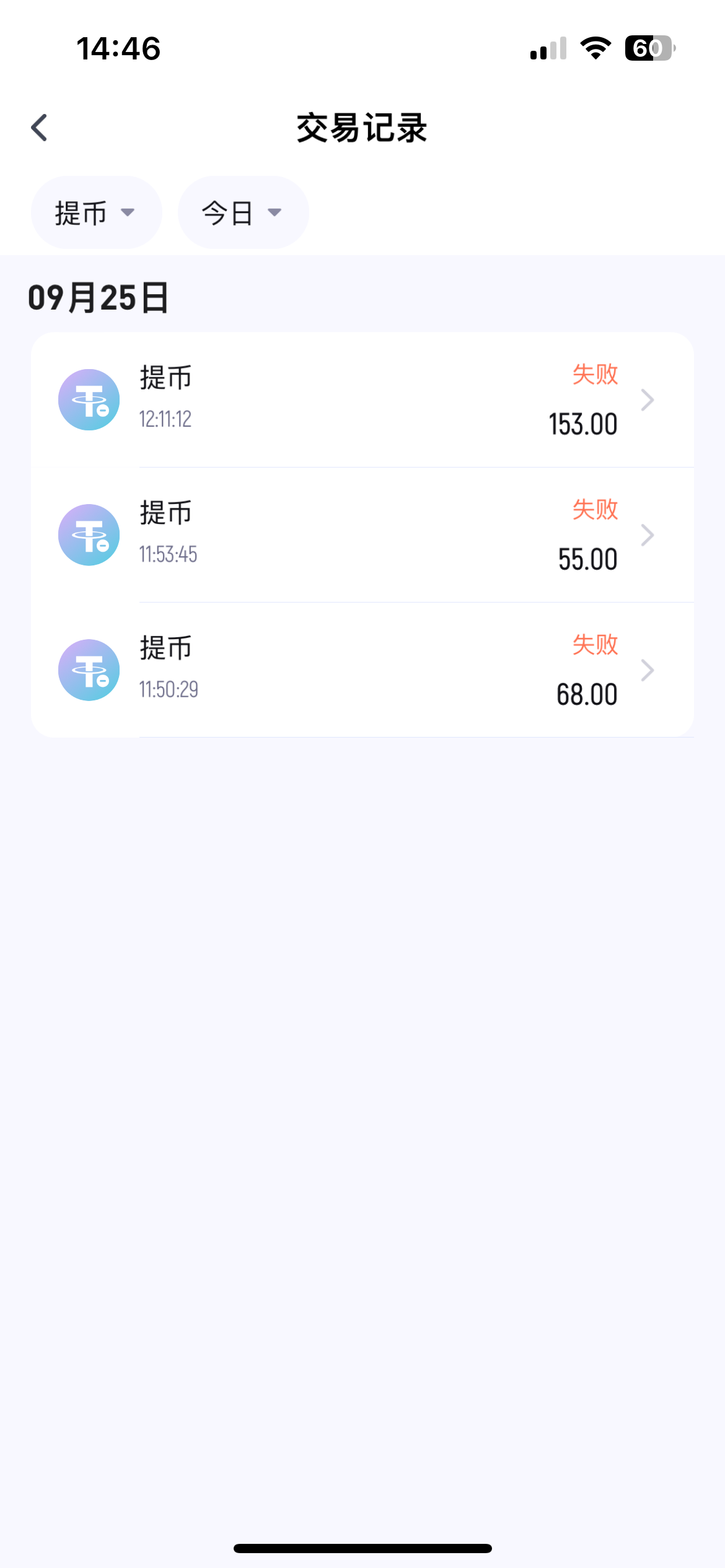Screen dimensions: 725x1568
Task: Expand the 今日 date filter
Action: [x=243, y=212]
